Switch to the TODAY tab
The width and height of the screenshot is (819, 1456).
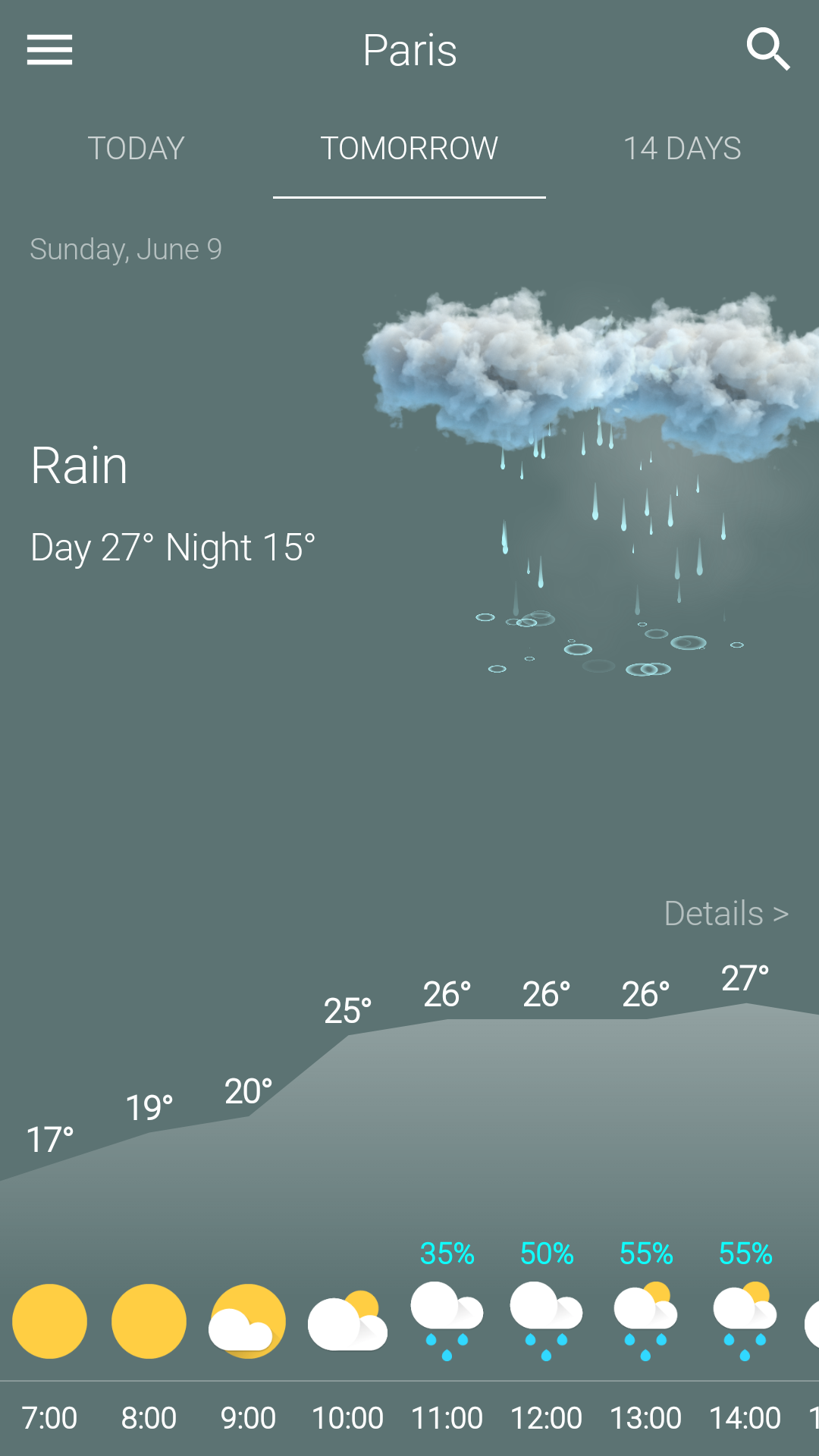(136, 149)
